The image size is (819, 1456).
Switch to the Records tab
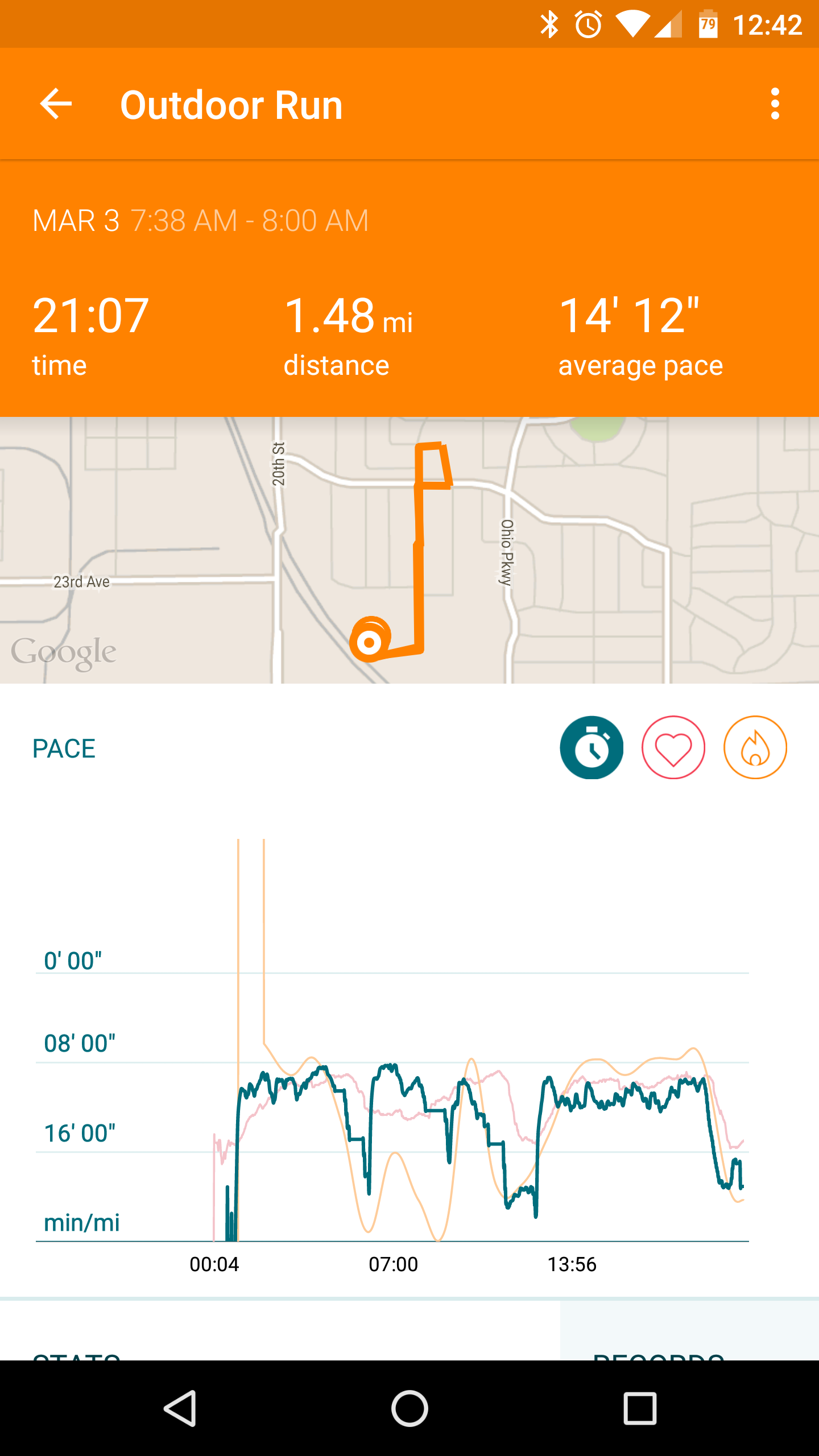659,1350
